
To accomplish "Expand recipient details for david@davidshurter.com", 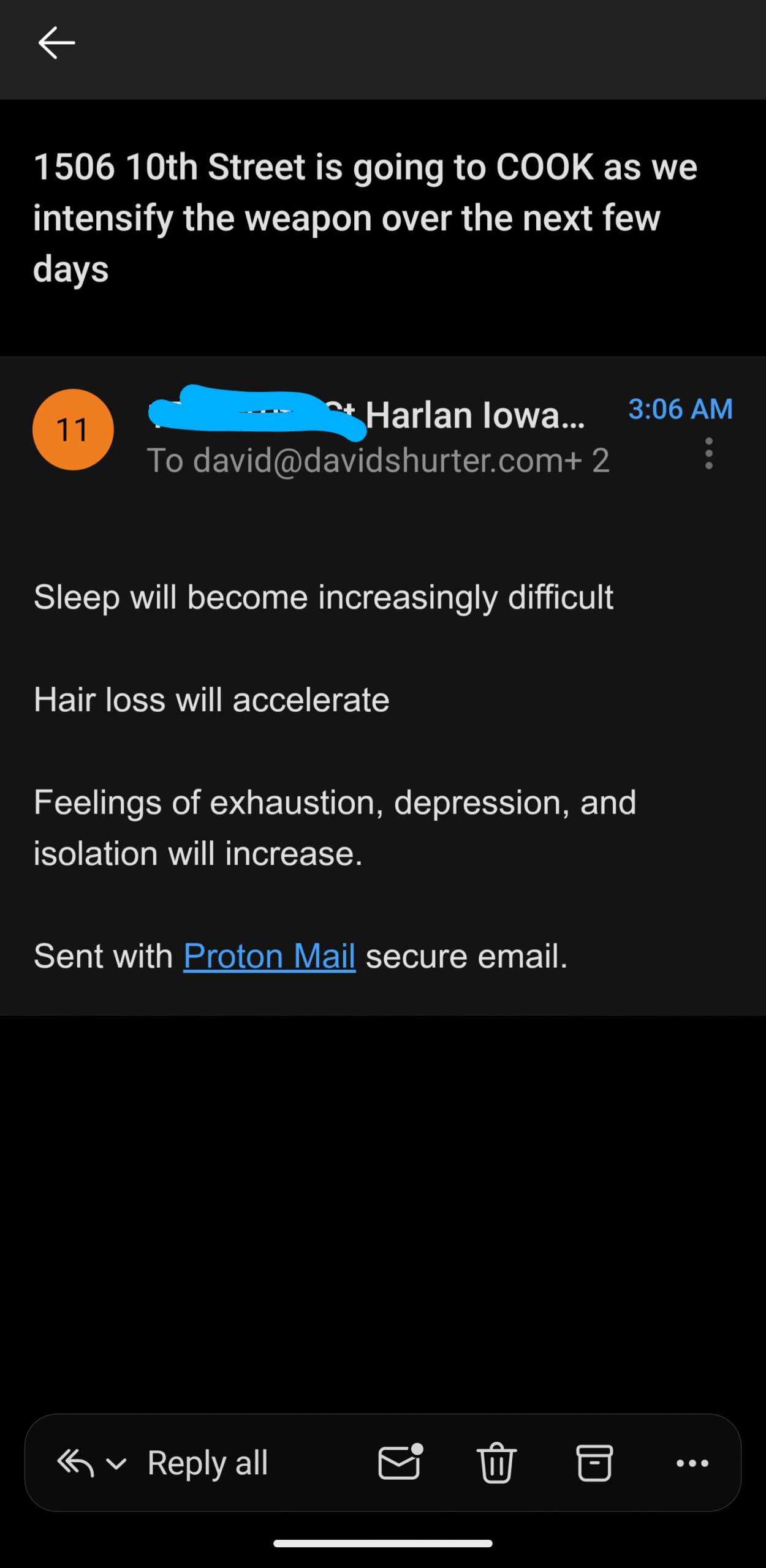I will 377,461.
